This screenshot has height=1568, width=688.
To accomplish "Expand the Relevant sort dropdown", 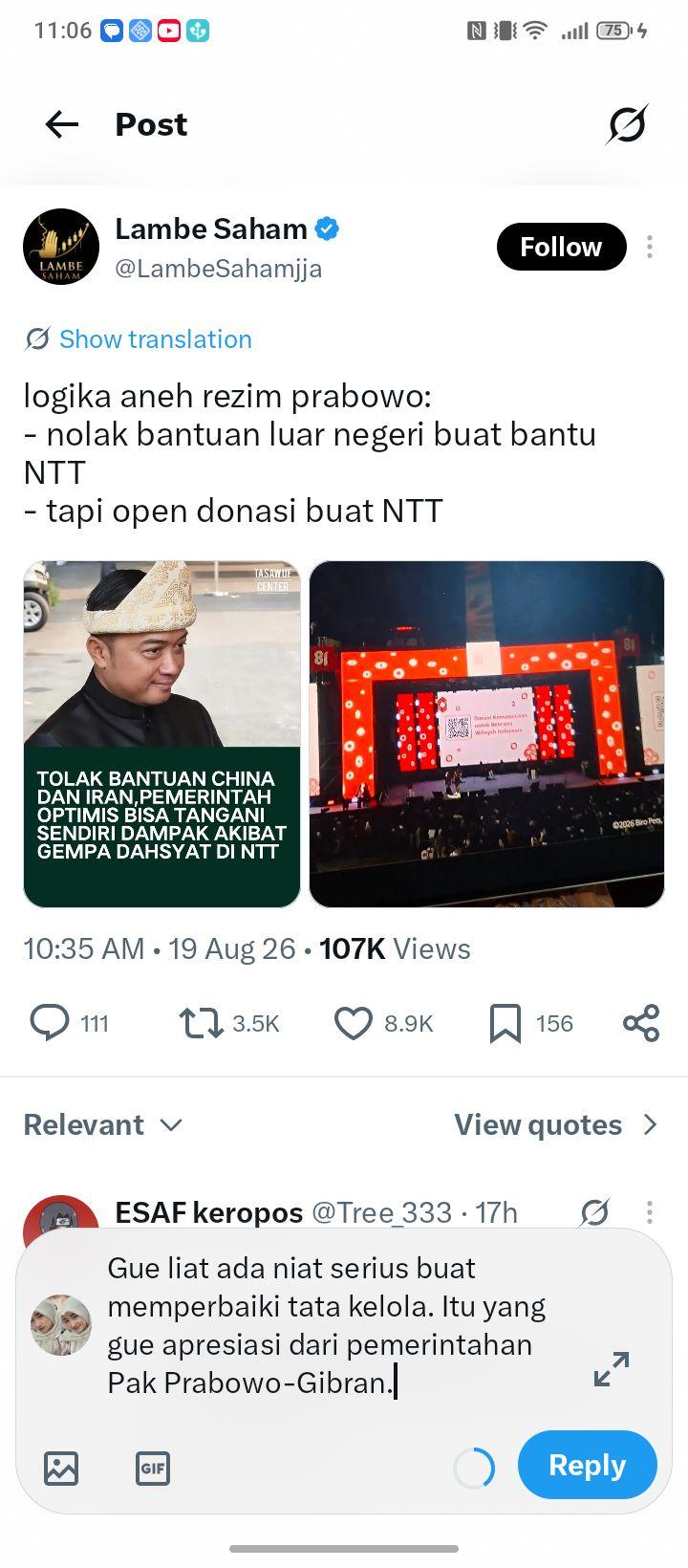I will click(102, 1124).
